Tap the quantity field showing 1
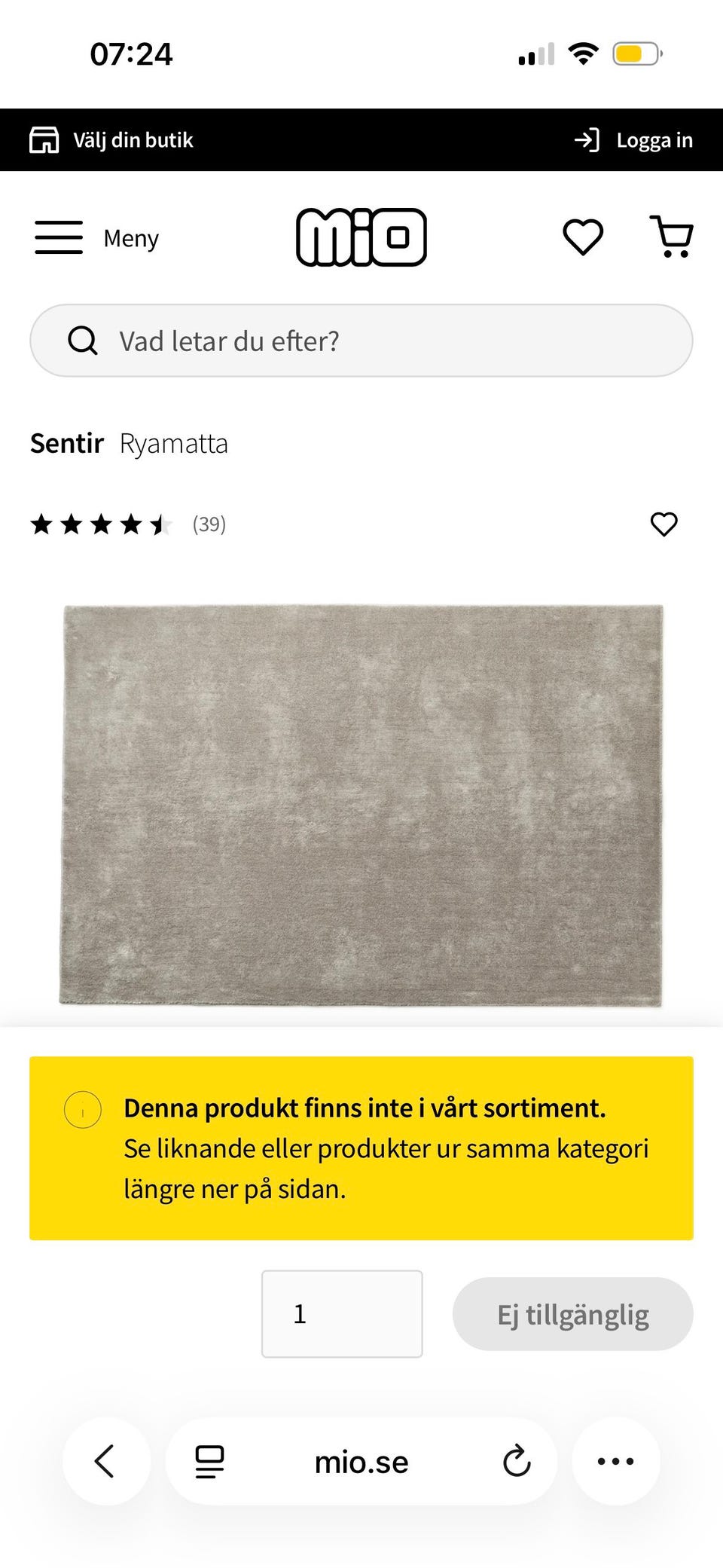The image size is (723, 1568). tap(342, 1314)
